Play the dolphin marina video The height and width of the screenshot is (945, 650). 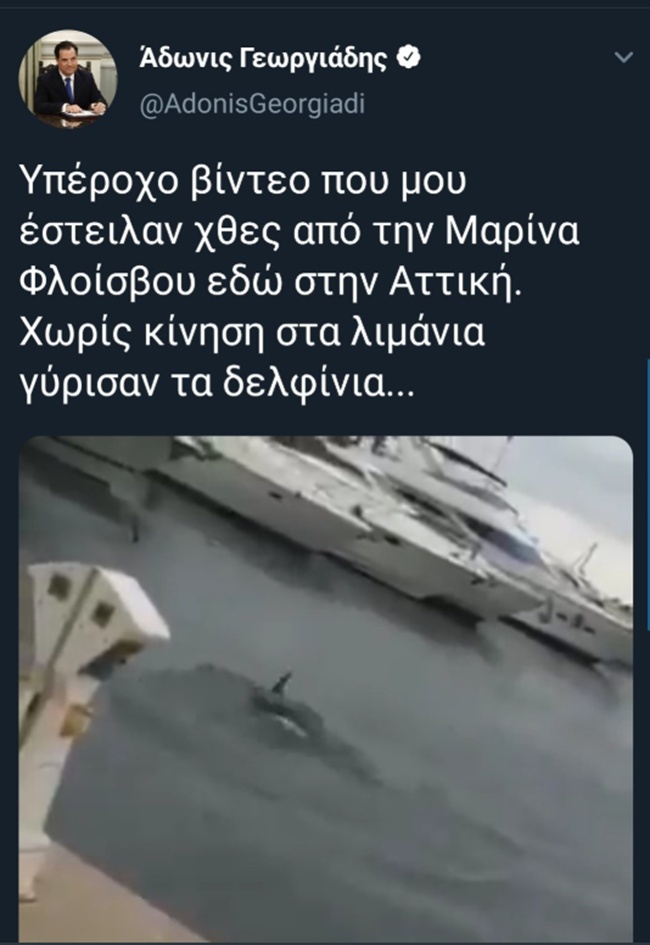pos(326,688)
